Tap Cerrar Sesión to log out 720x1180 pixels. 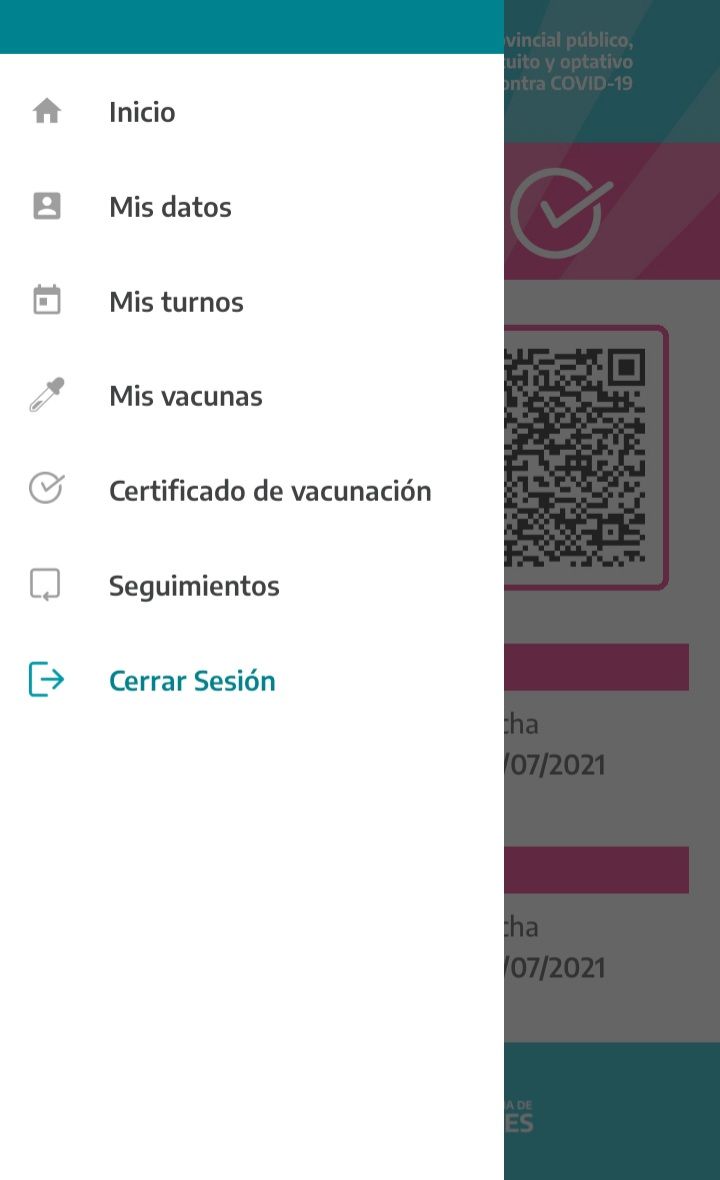[x=192, y=681]
